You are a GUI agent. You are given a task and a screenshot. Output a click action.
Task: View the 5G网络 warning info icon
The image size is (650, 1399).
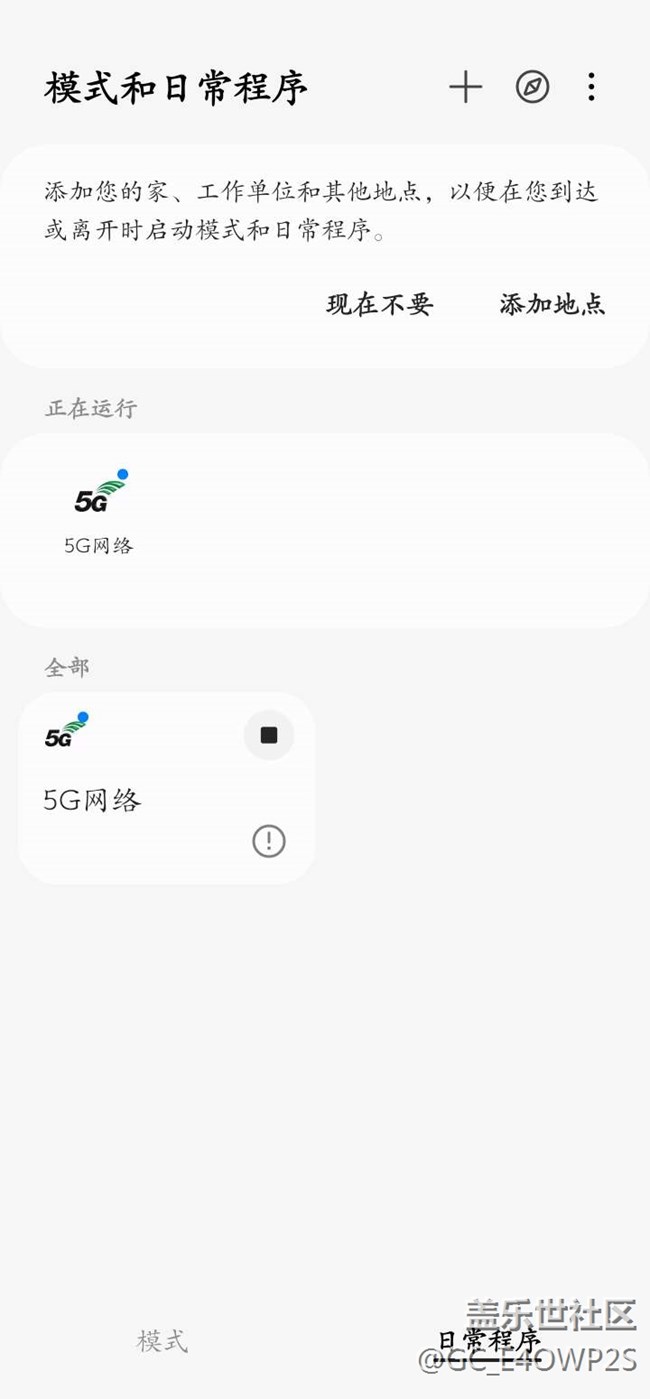coord(268,841)
